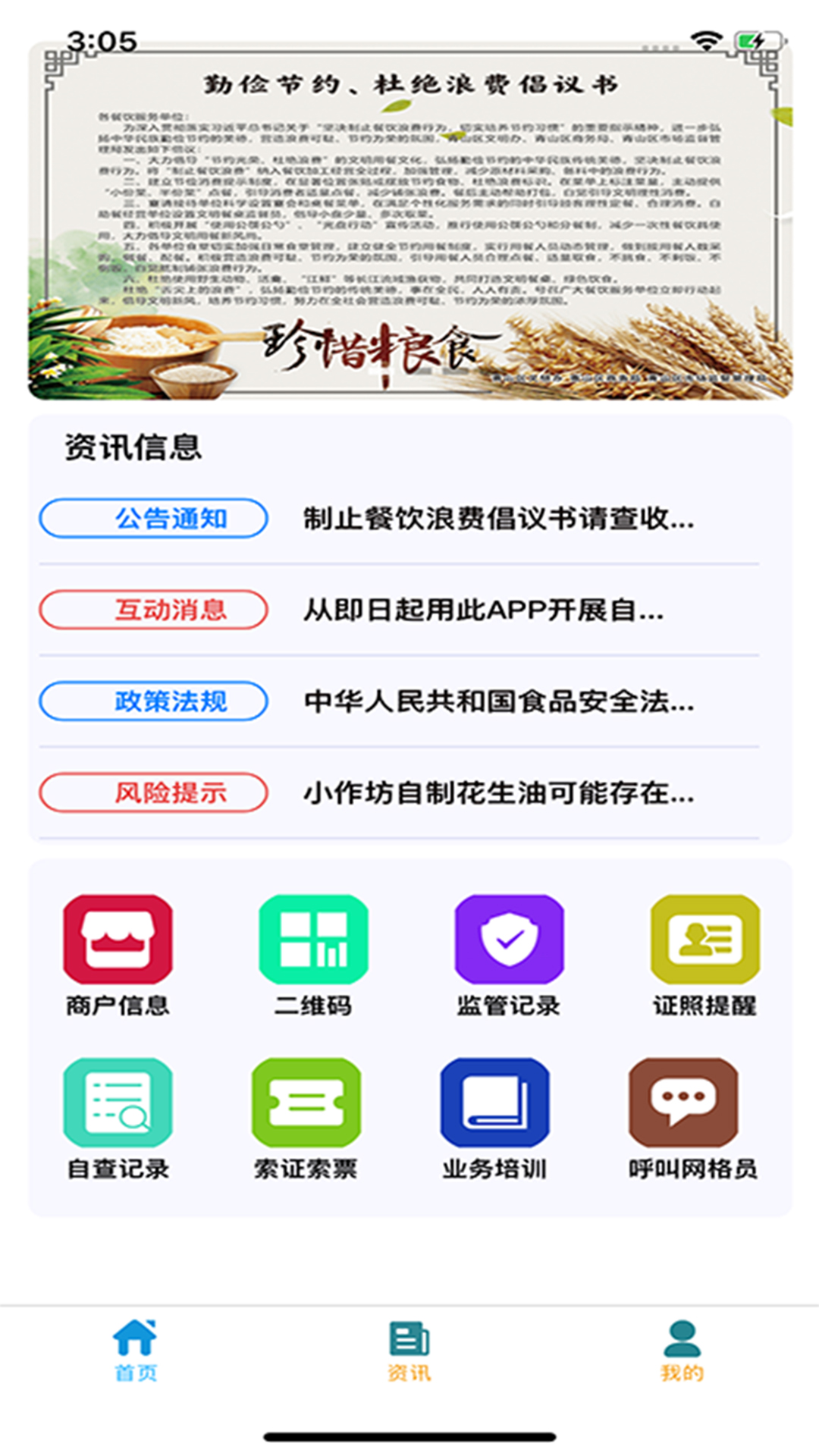Switch to the 我的 profile tab

click(682, 1351)
